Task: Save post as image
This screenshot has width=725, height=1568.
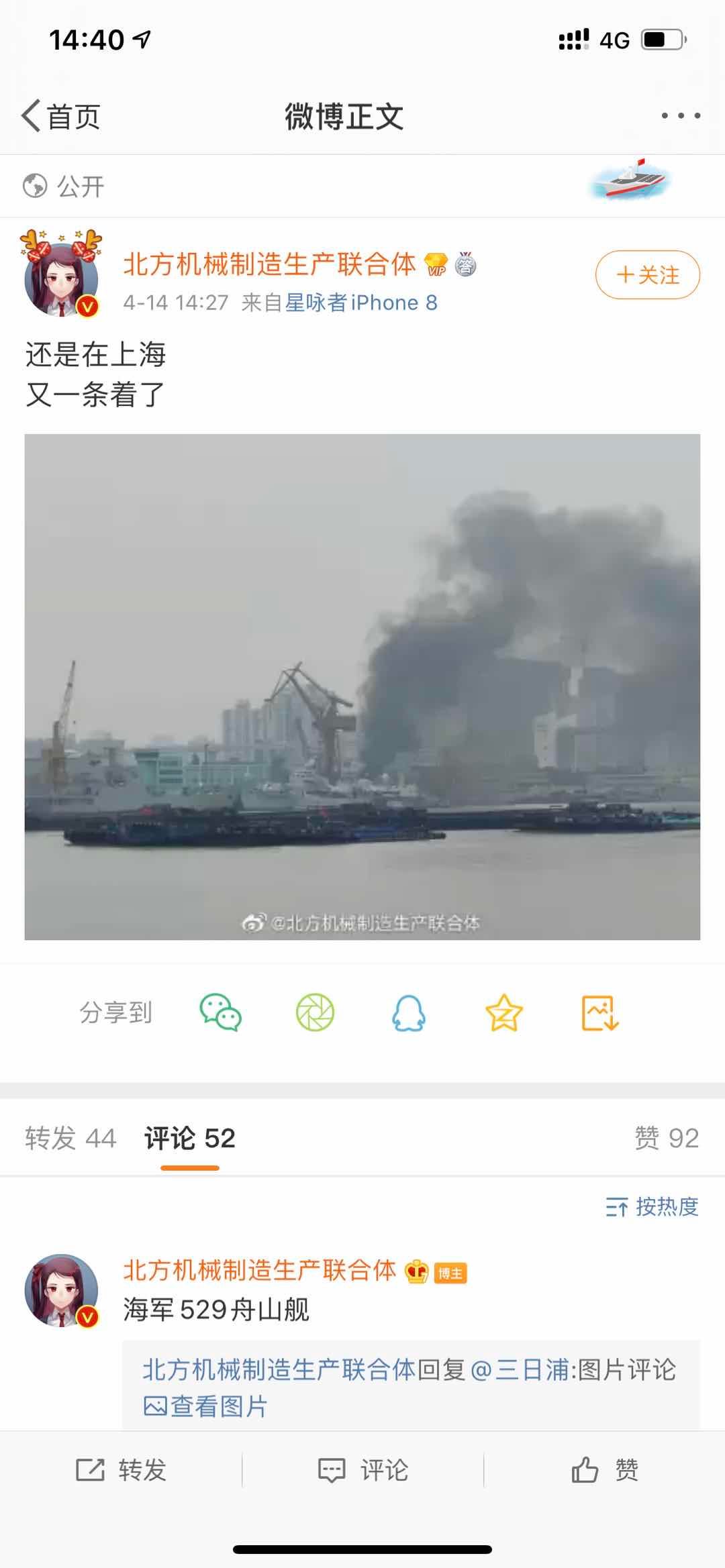Action: pos(599,1012)
